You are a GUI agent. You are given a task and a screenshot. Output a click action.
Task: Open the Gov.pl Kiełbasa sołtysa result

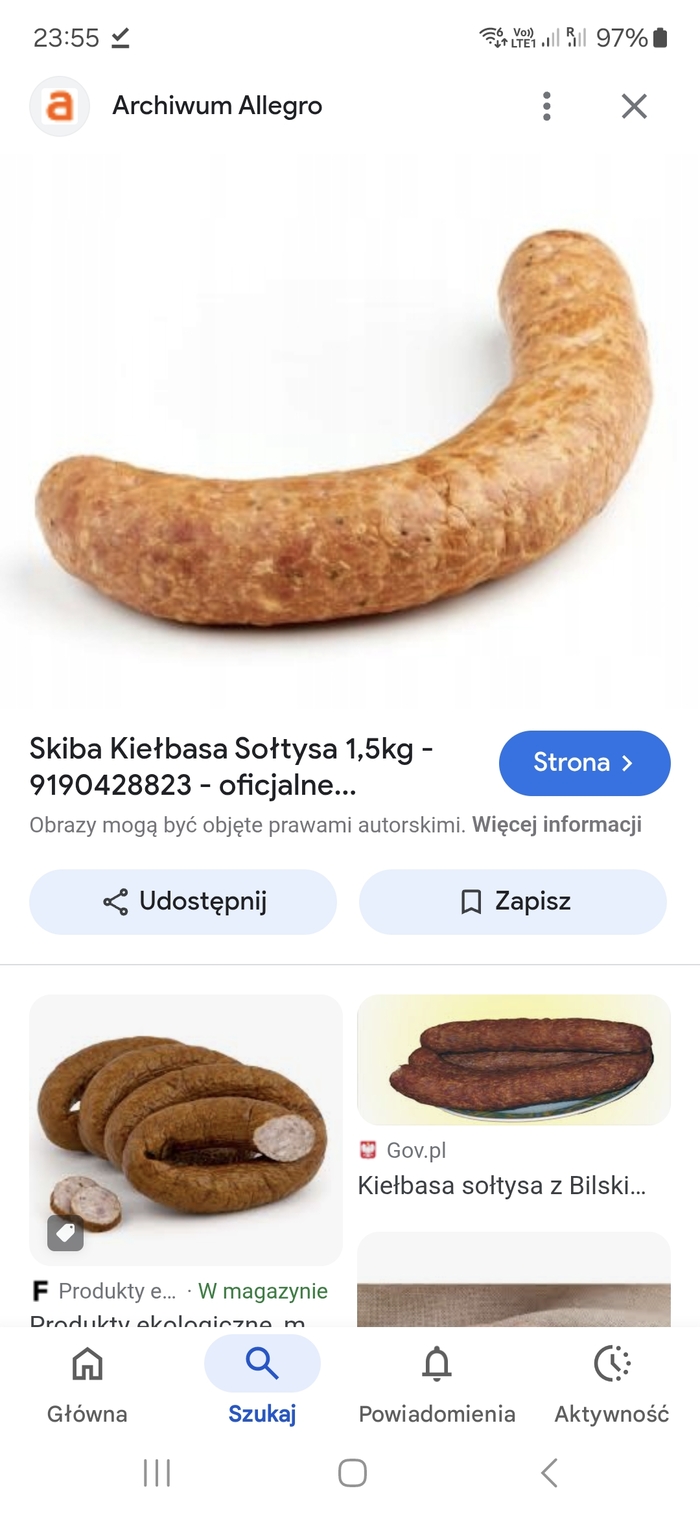[x=513, y=1060]
